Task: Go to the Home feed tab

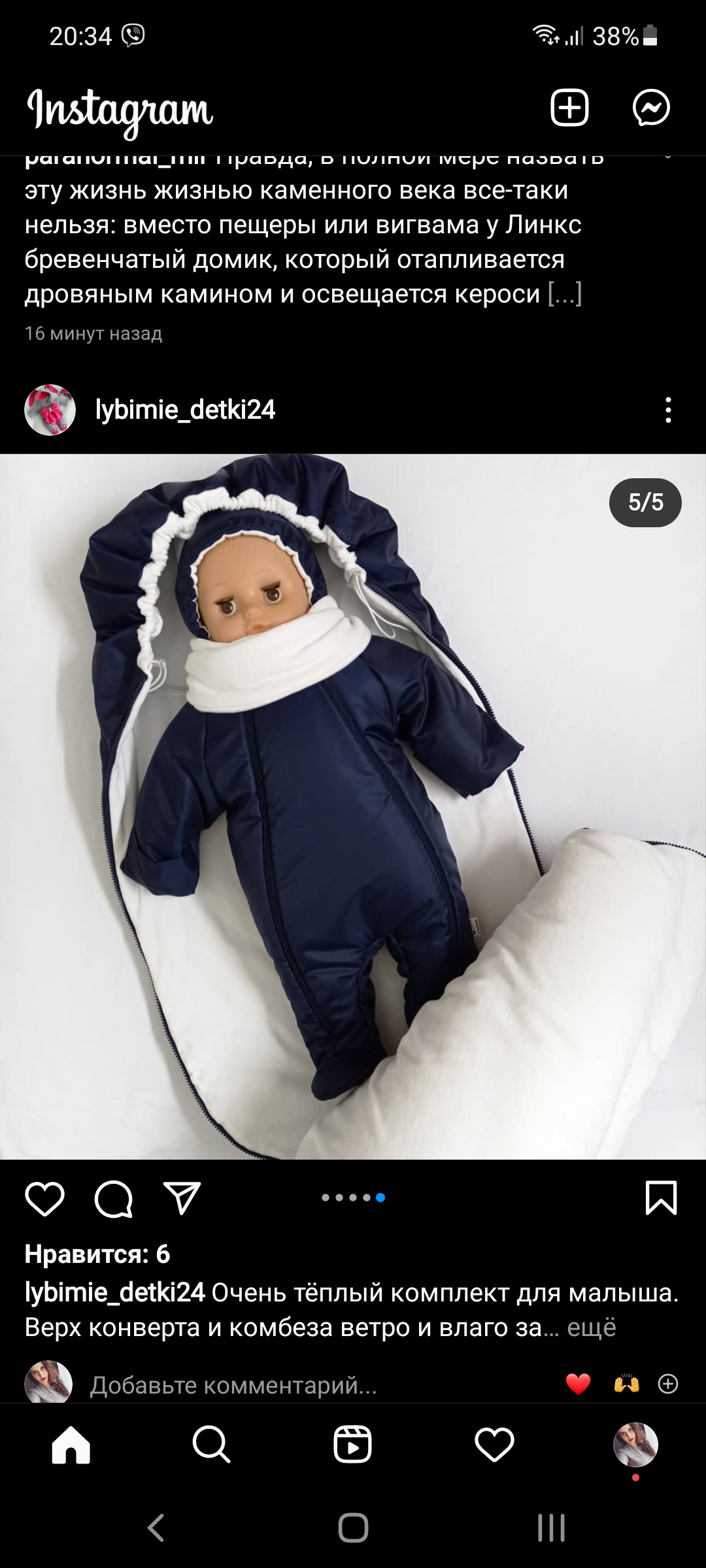Action: (71, 1445)
